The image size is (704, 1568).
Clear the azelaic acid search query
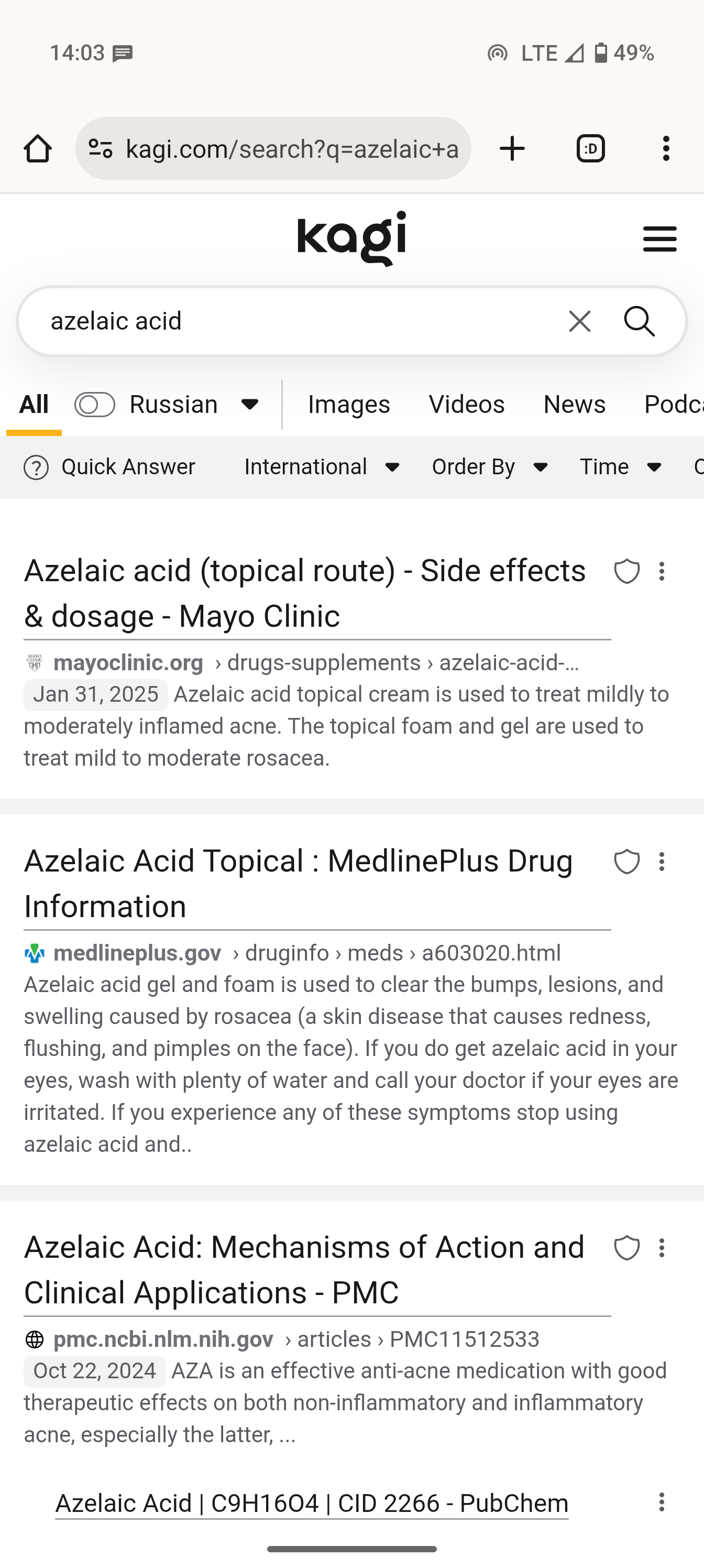[x=579, y=321]
